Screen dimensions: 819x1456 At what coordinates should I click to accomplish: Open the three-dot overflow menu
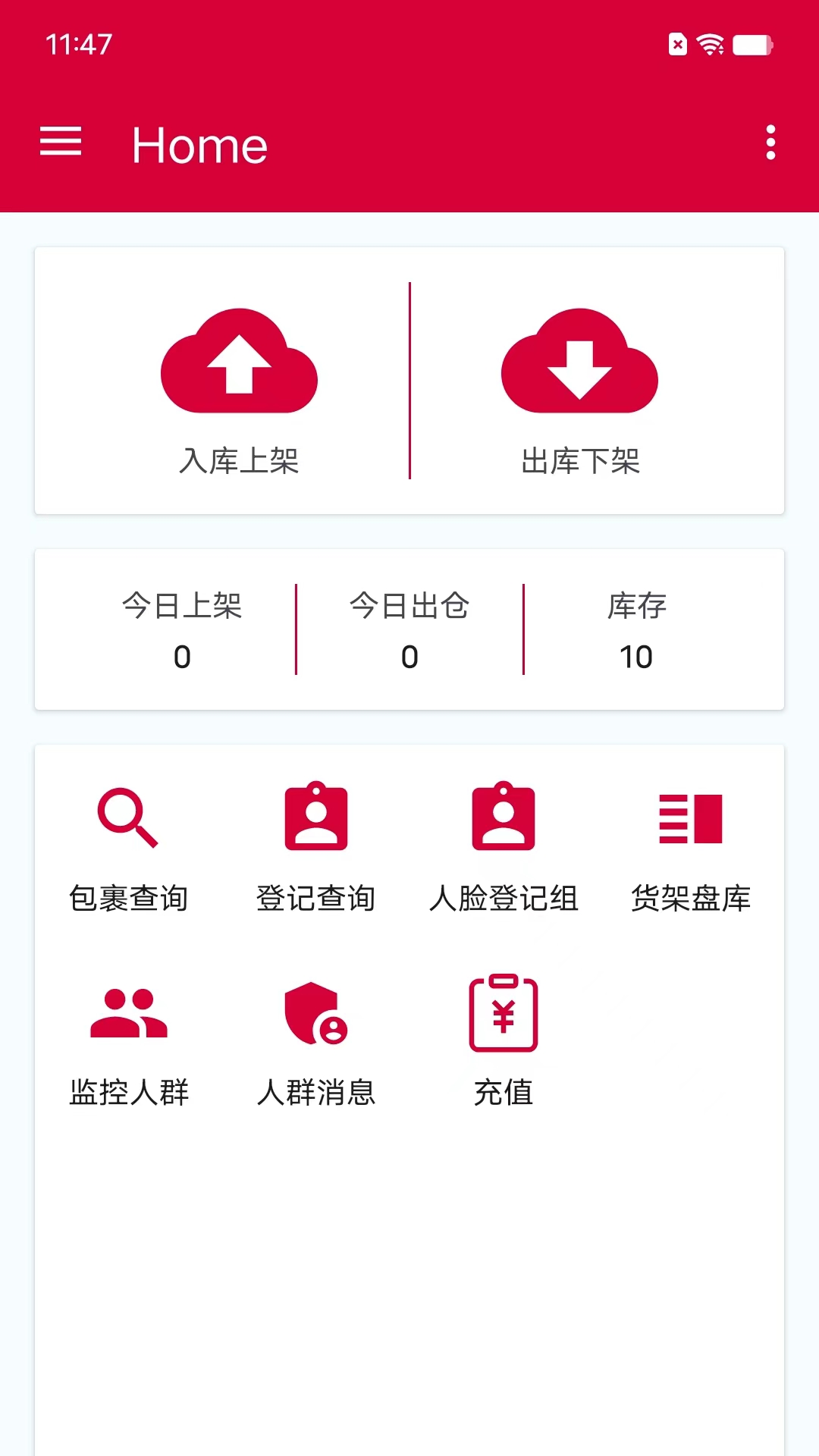coord(770,143)
